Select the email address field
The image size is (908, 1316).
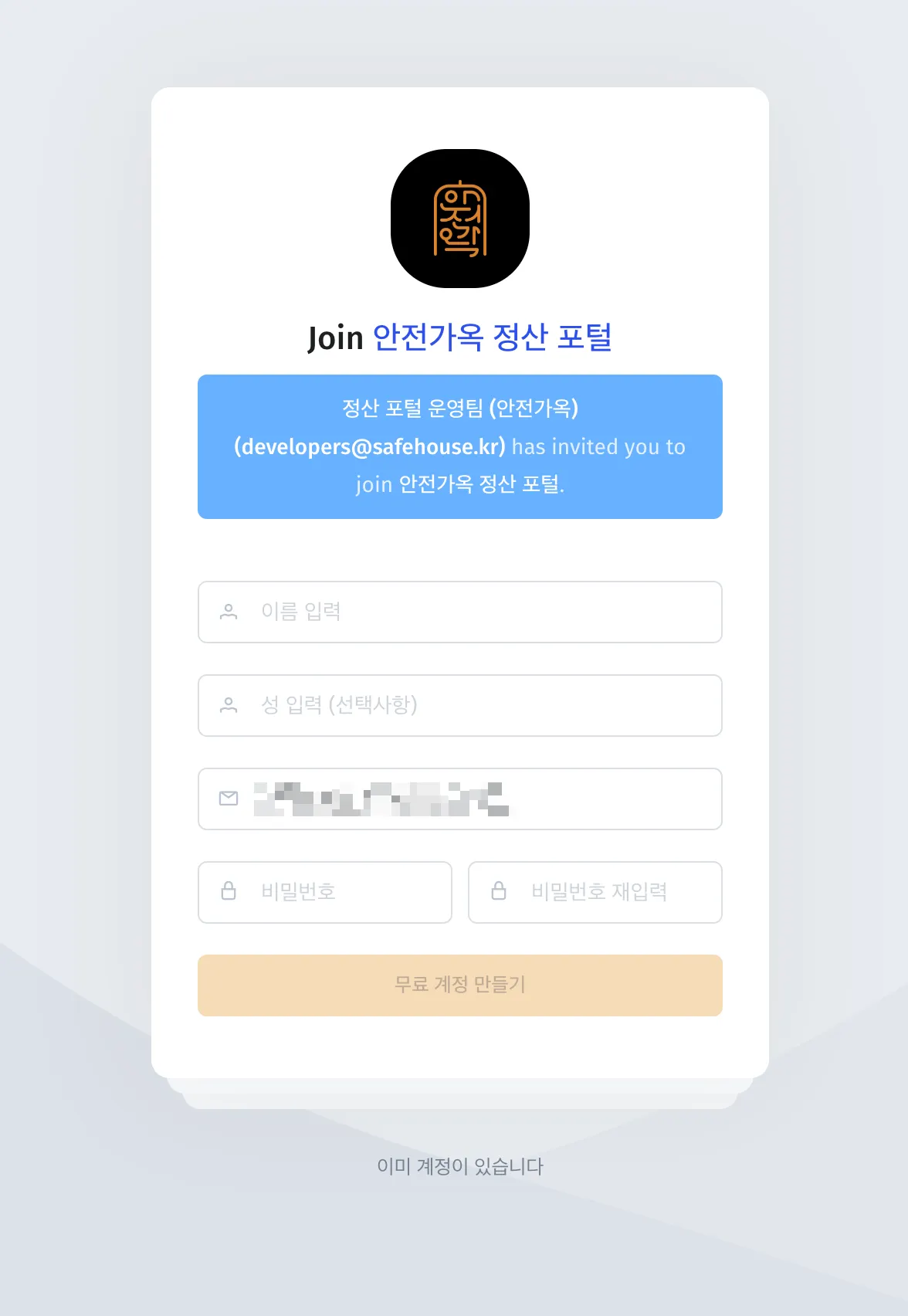tap(459, 799)
